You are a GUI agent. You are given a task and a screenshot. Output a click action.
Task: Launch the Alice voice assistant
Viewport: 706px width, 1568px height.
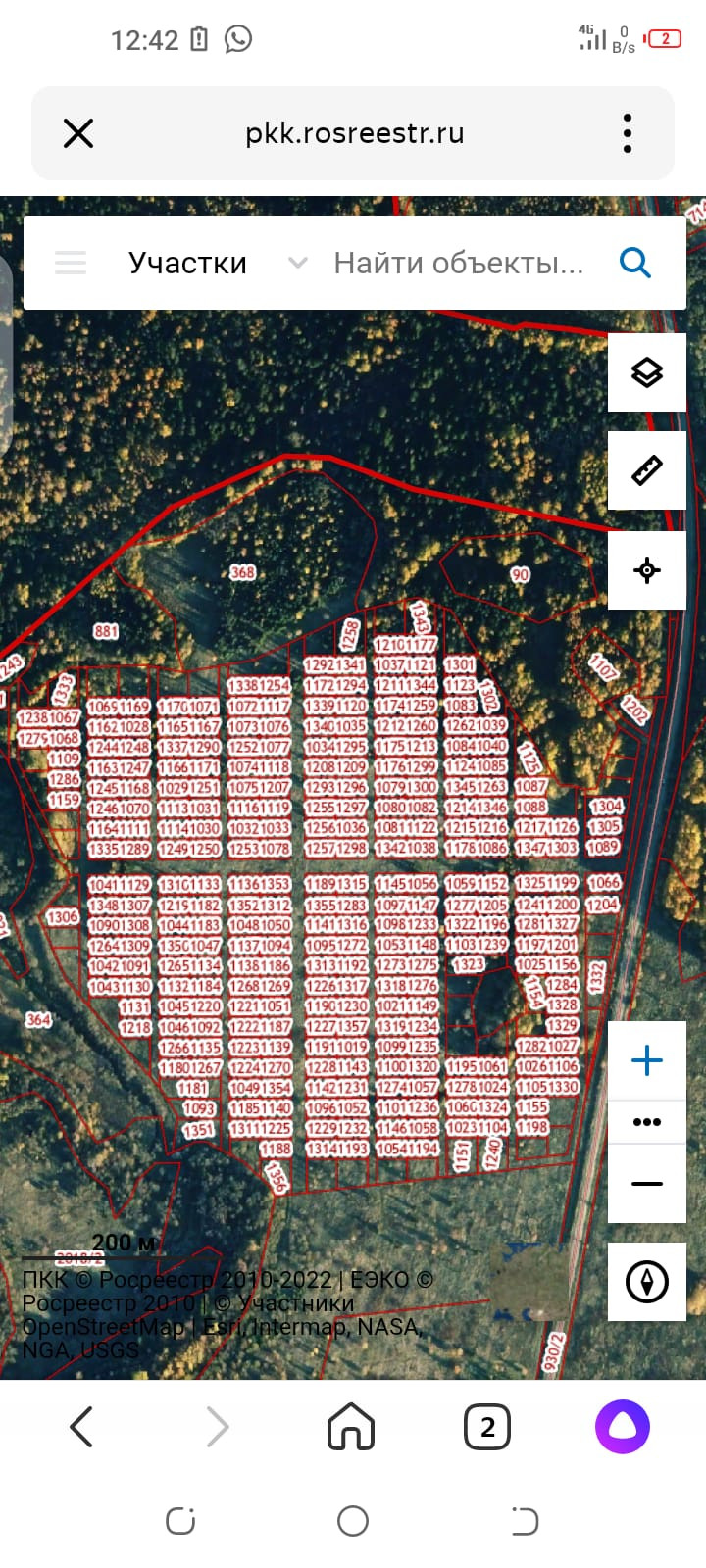pyautogui.click(x=623, y=1427)
